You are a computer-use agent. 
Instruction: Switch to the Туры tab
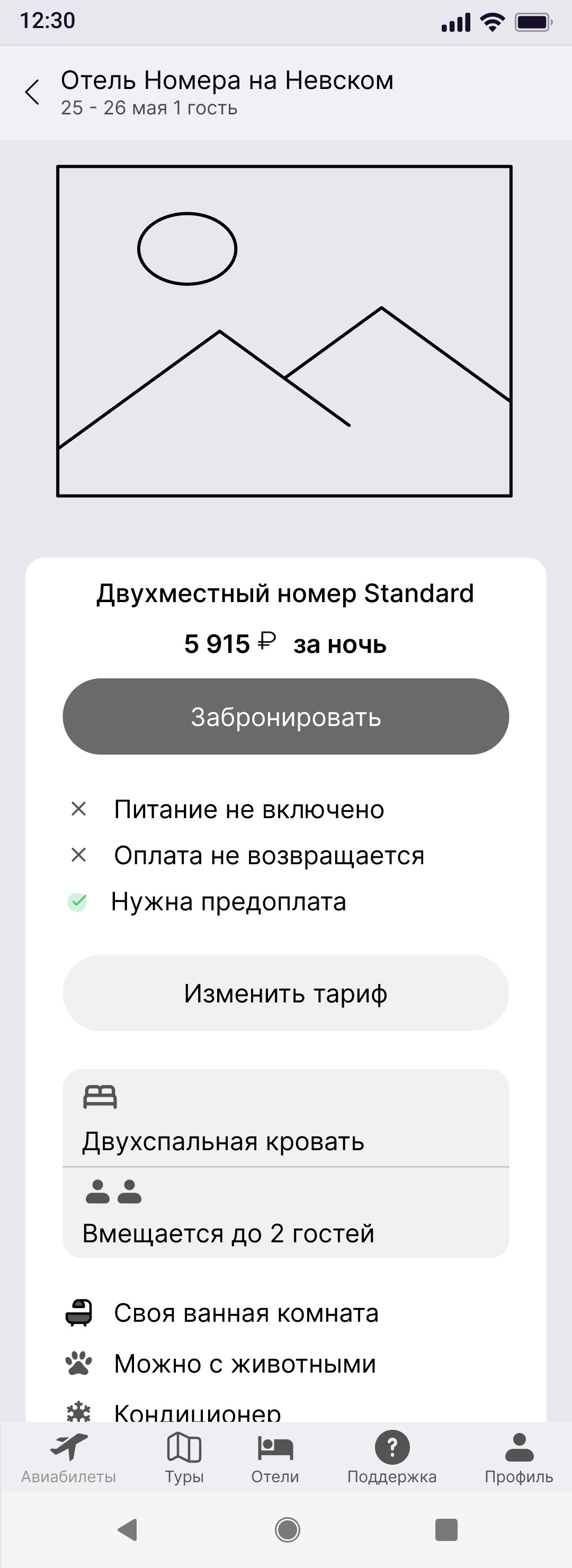point(184,1458)
